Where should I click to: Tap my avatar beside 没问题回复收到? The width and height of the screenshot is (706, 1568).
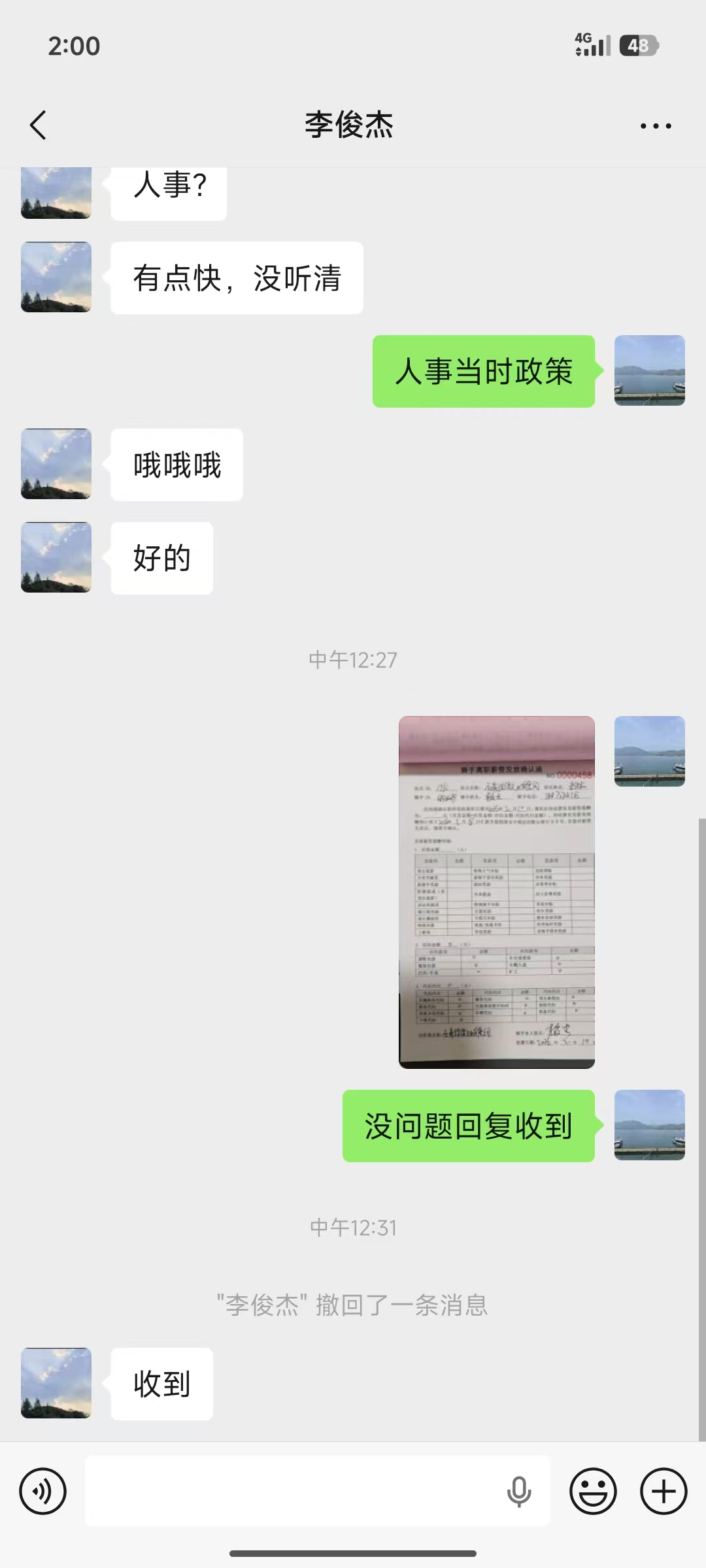pyautogui.click(x=649, y=1125)
